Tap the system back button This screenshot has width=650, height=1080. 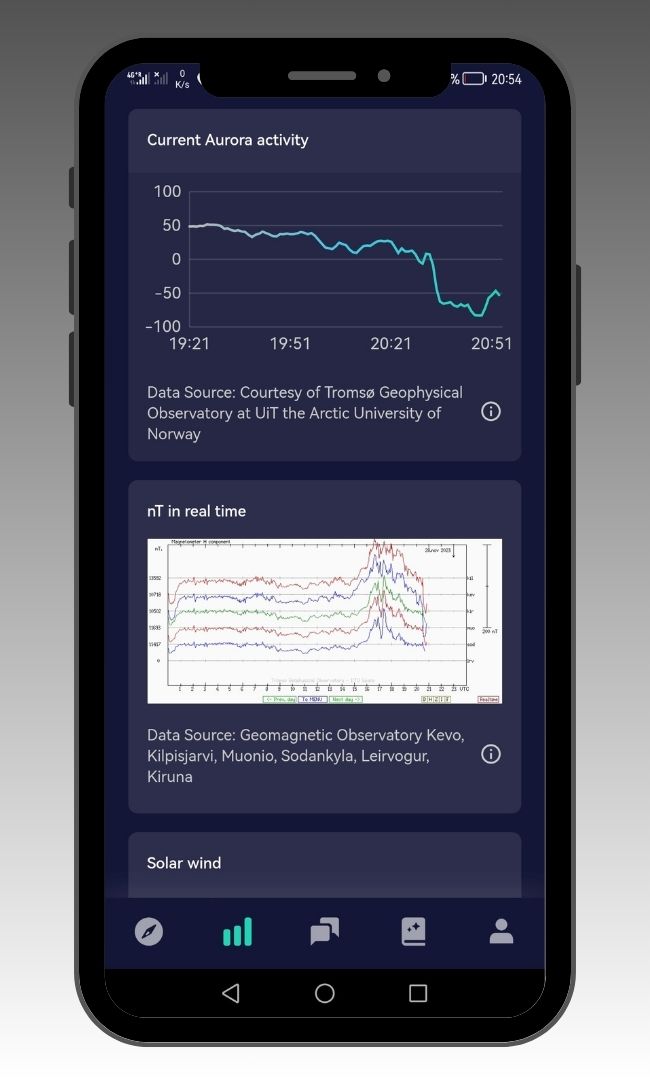coord(231,993)
